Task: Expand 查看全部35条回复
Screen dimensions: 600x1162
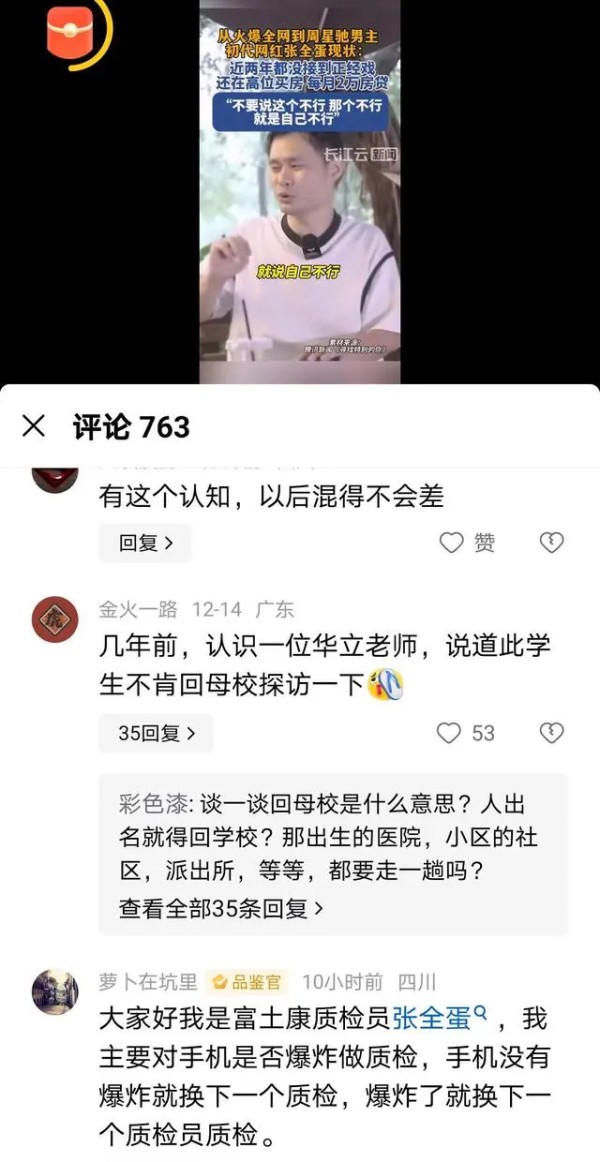Action: click(222, 909)
